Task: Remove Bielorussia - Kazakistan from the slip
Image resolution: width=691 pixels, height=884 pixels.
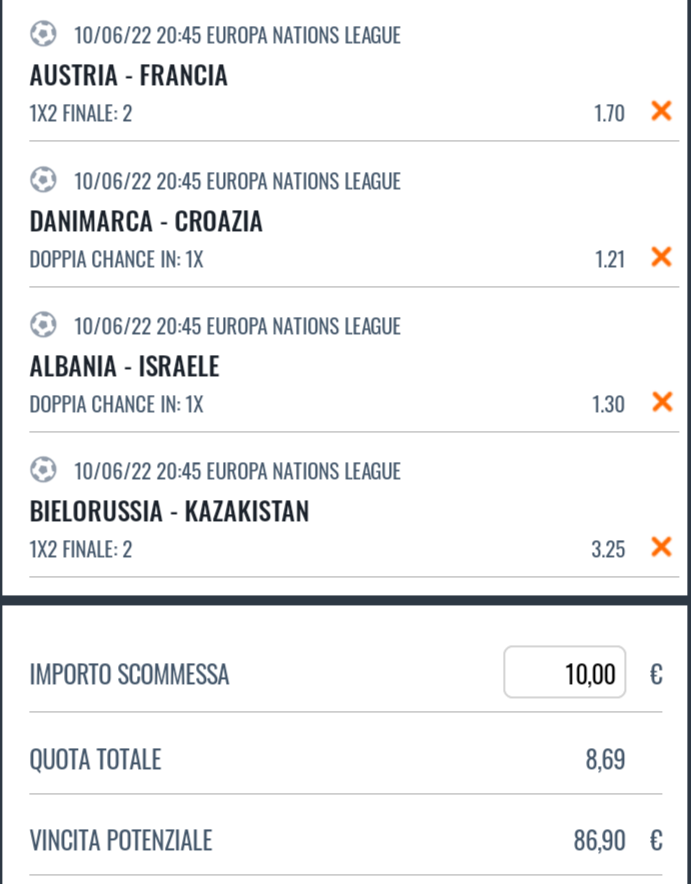Action: point(661,547)
